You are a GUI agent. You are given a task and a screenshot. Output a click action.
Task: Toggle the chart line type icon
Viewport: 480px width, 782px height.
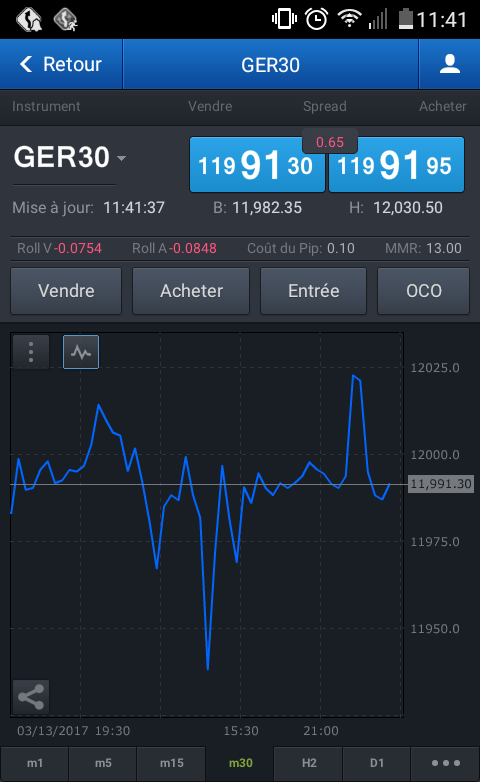tap(81, 352)
